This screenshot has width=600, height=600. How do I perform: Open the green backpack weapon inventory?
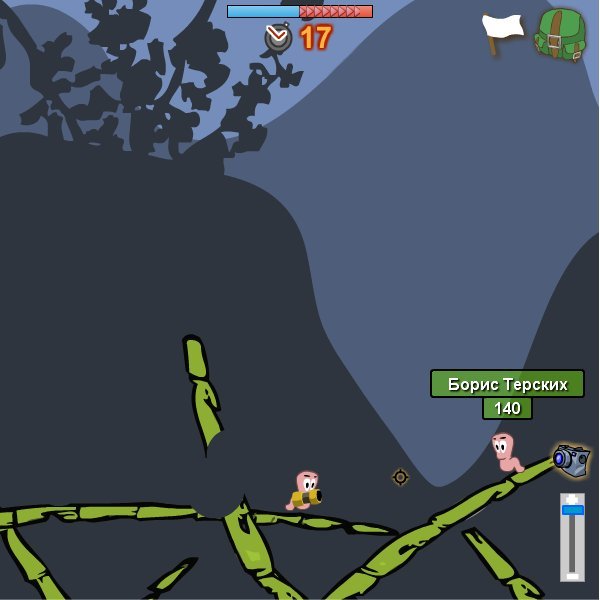coord(560,35)
